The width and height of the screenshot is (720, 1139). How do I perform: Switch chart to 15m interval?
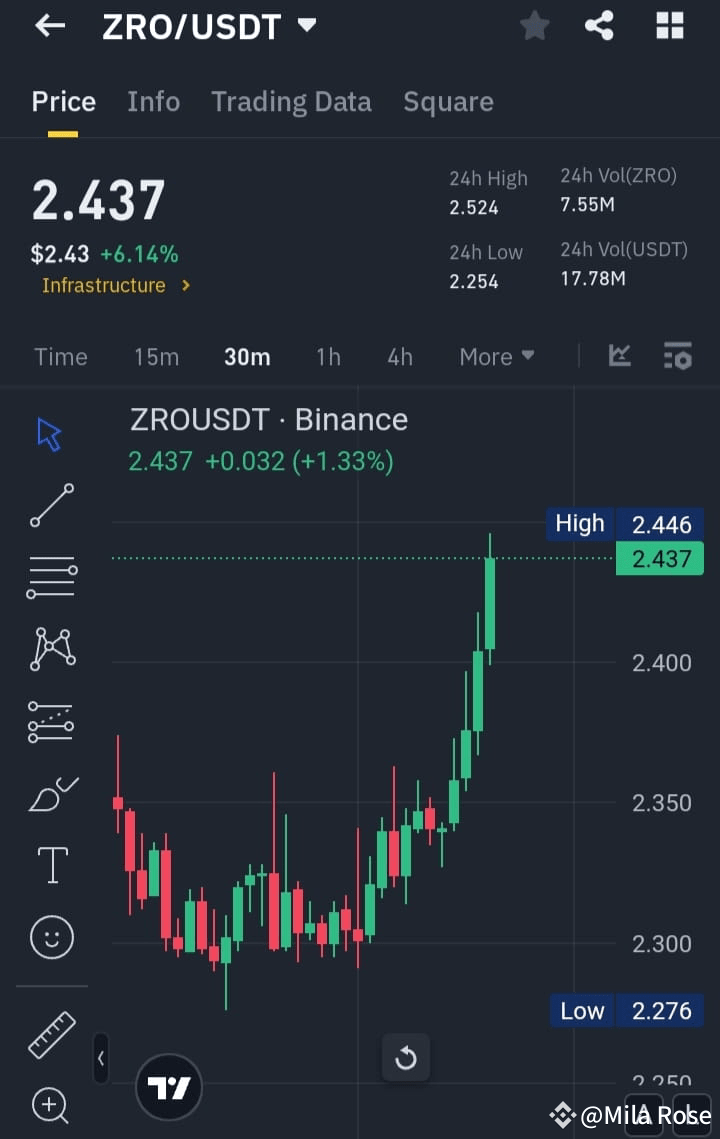point(156,356)
